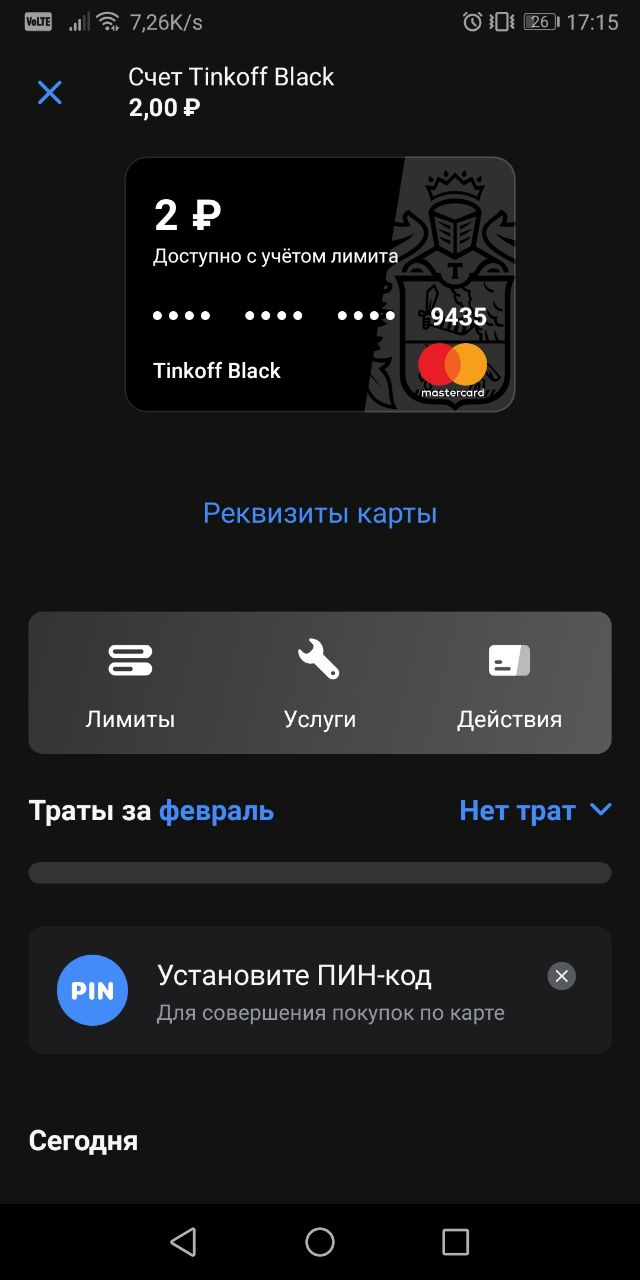This screenshot has height=1280, width=640.
Task: Open Лимиты settings
Action: click(130, 683)
